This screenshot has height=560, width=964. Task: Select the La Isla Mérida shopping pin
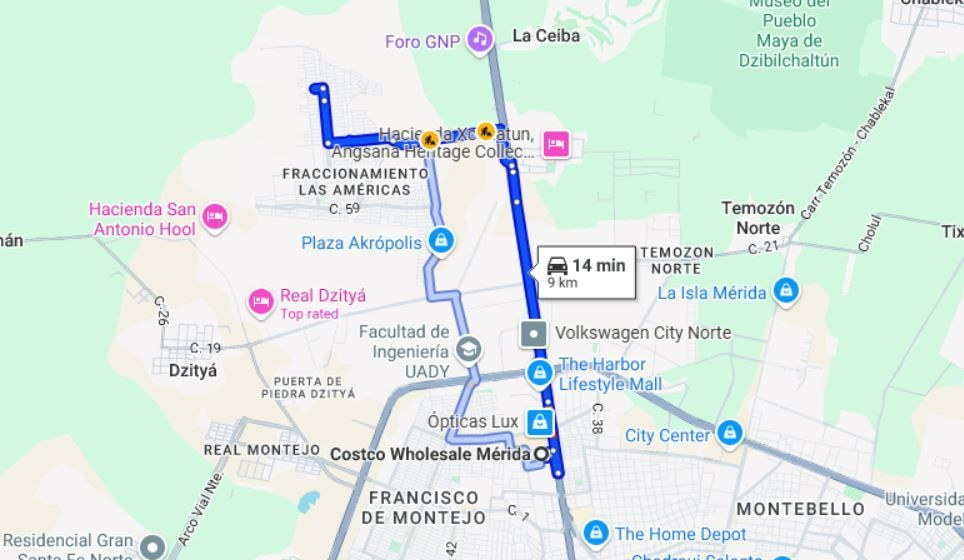click(x=786, y=290)
